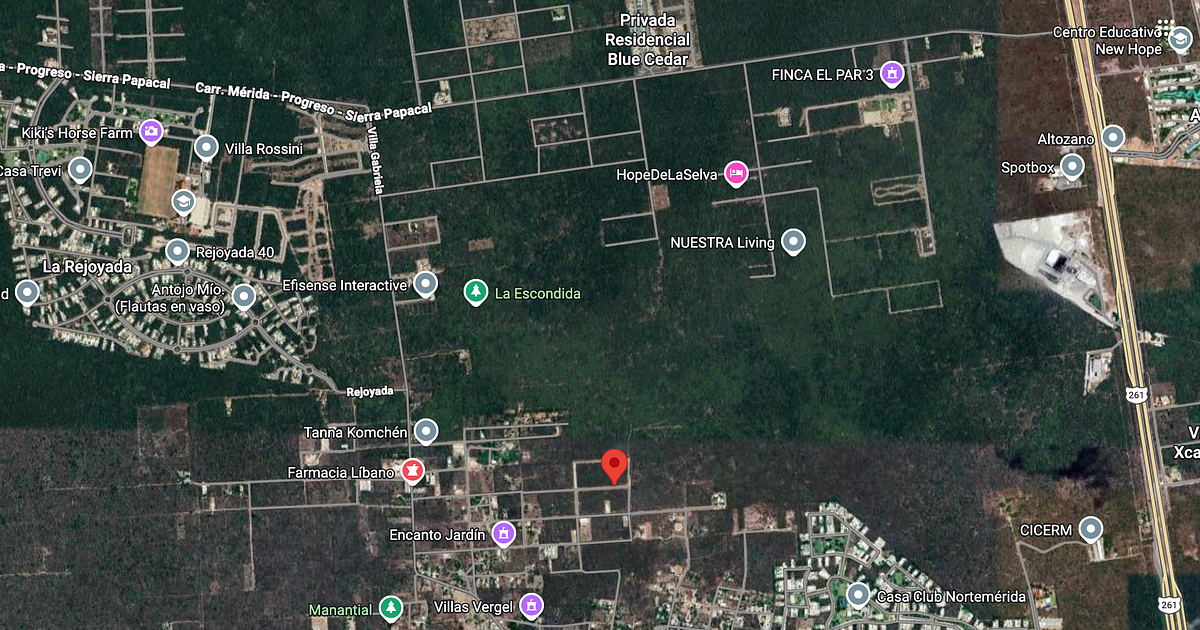Tap the Spotbox place marker
This screenshot has height=630, width=1200.
tap(1072, 166)
